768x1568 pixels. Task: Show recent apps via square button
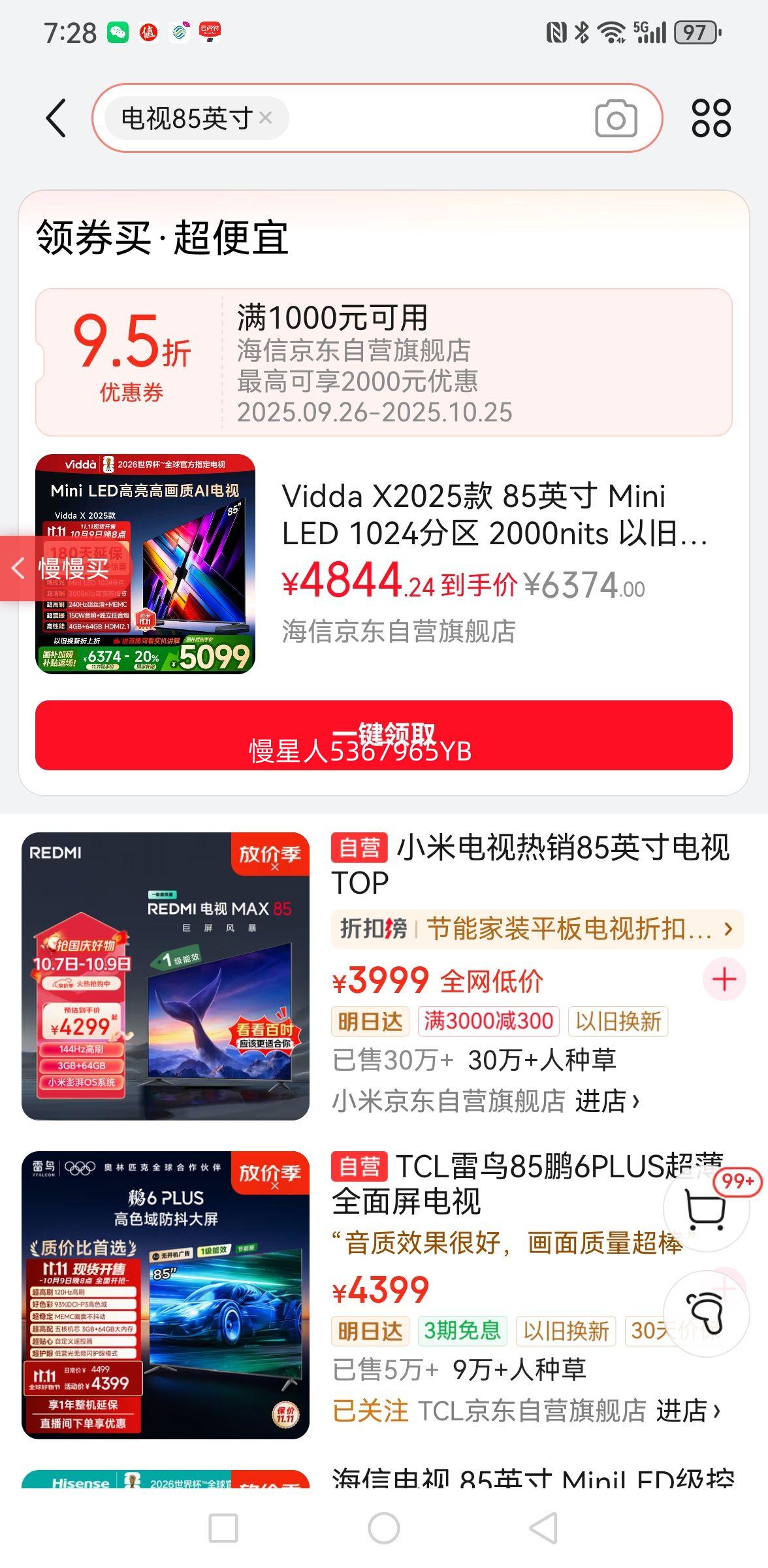point(223,1528)
